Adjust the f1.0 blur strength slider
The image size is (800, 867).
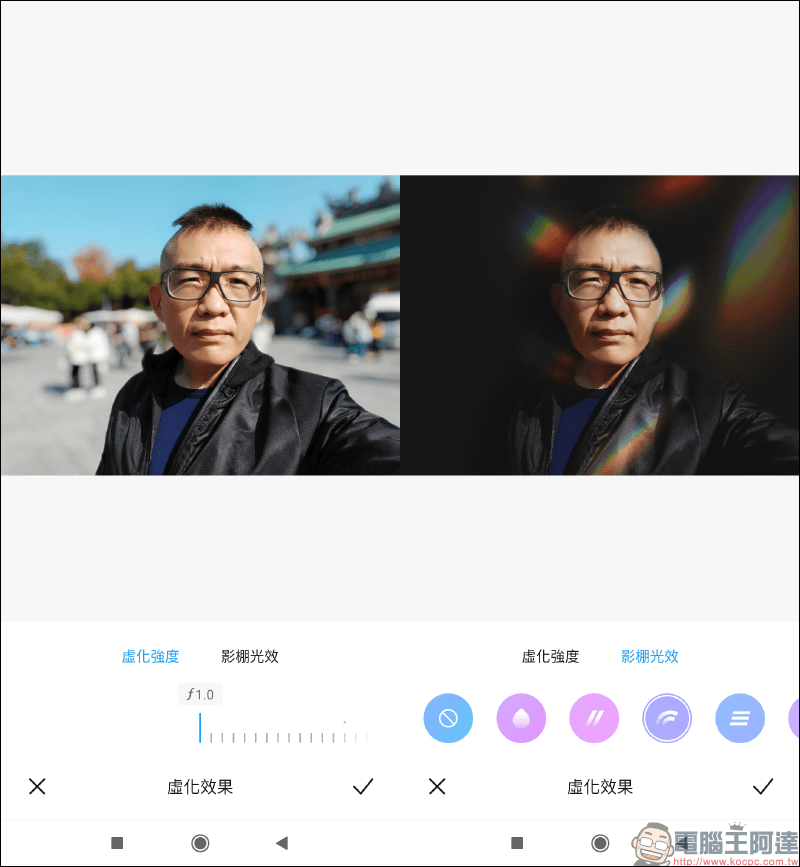coord(284,735)
